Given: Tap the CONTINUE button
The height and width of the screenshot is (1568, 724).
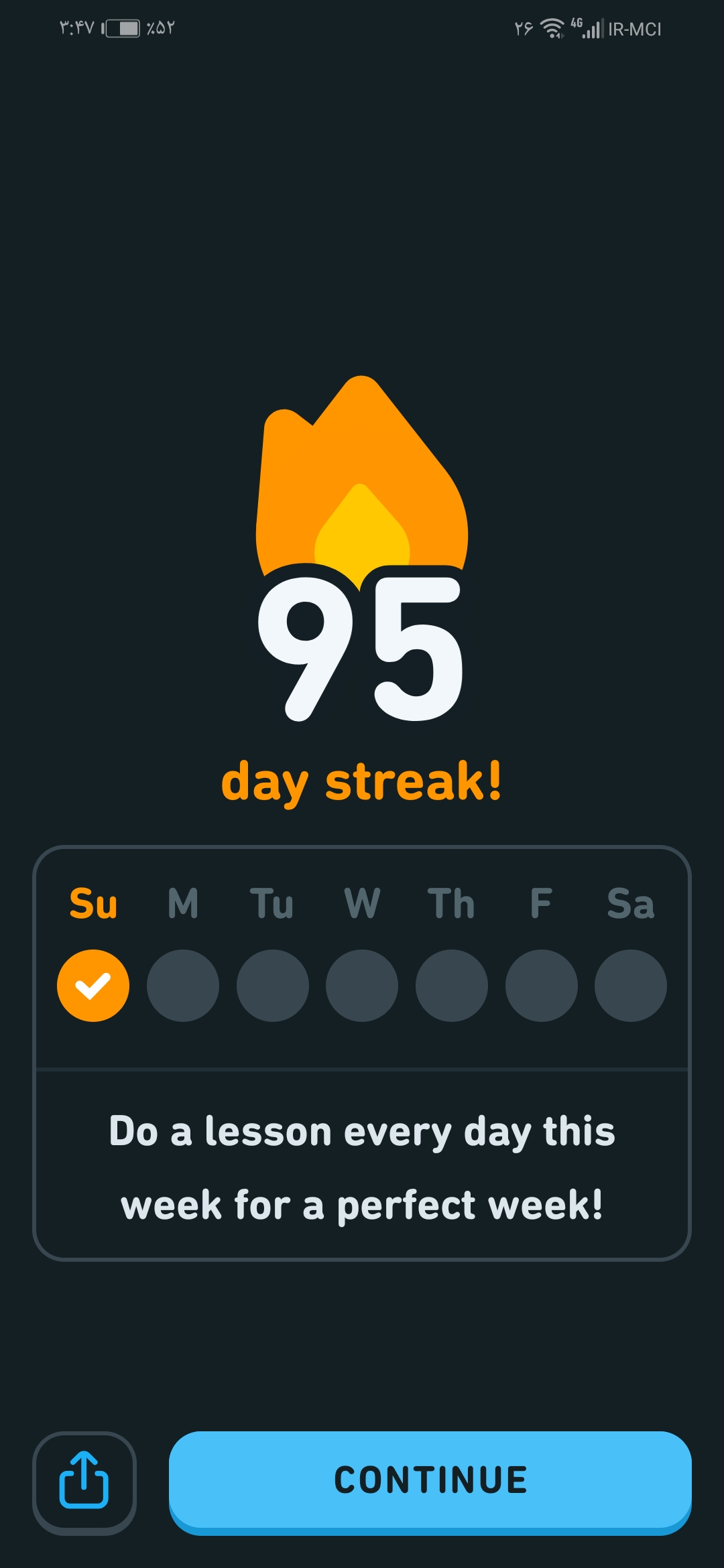Looking at the screenshot, I should coord(430,1482).
